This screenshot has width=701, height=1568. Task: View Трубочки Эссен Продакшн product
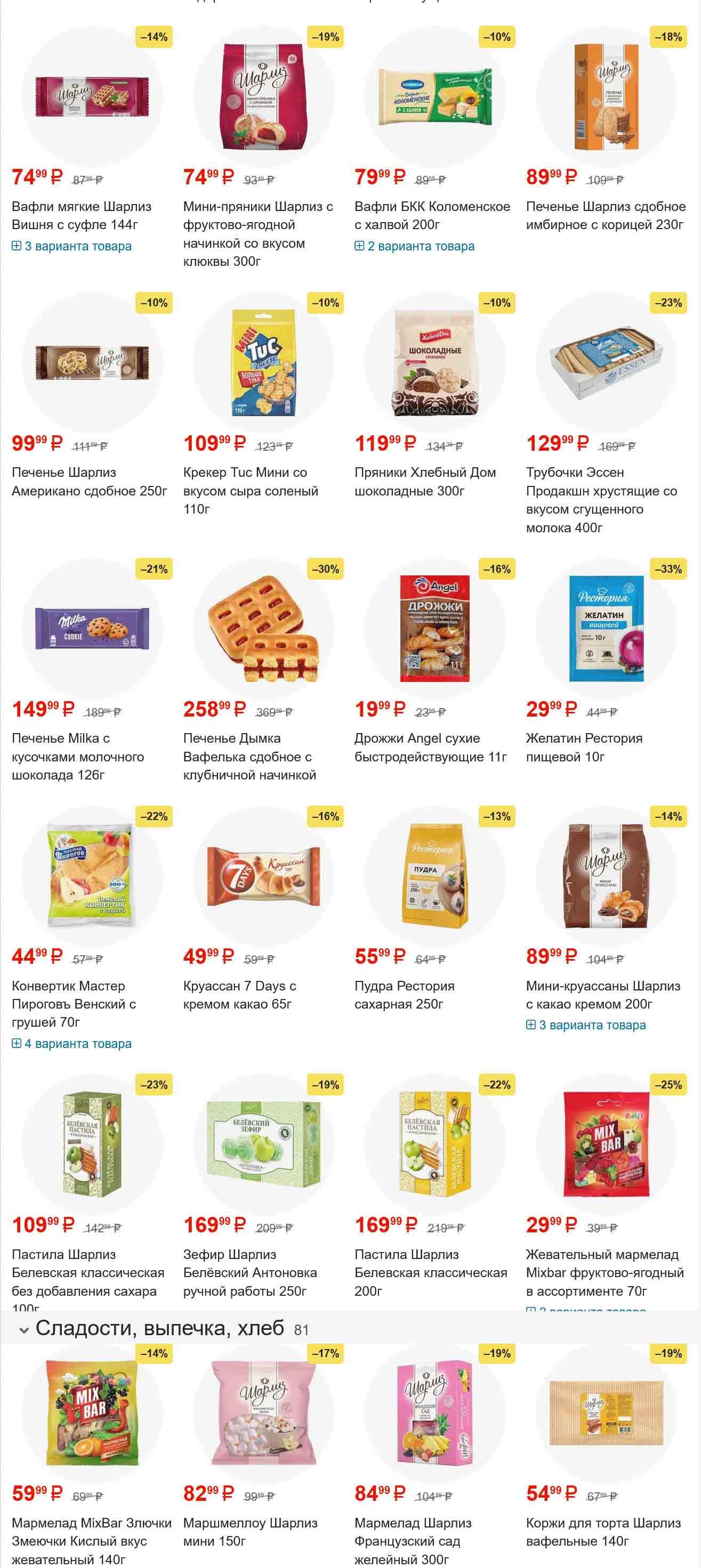pyautogui.click(x=601, y=499)
